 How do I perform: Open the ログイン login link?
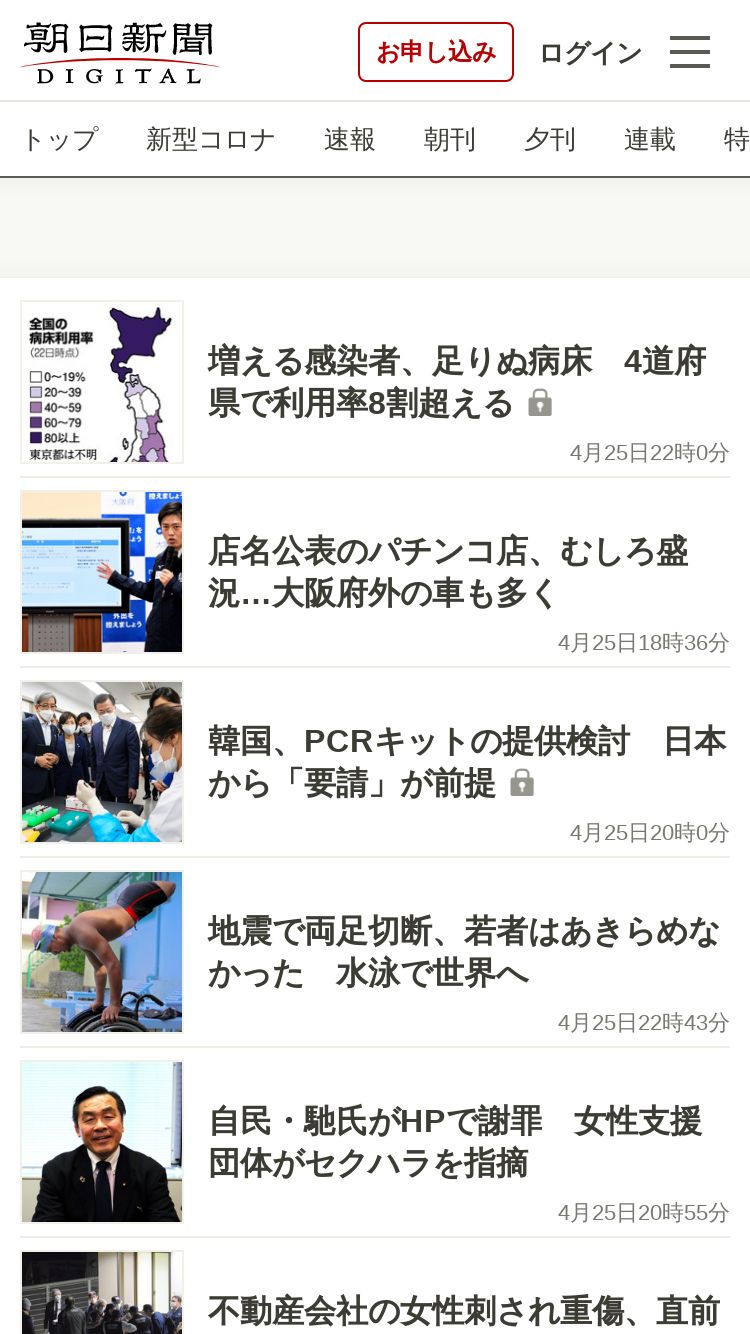click(590, 53)
